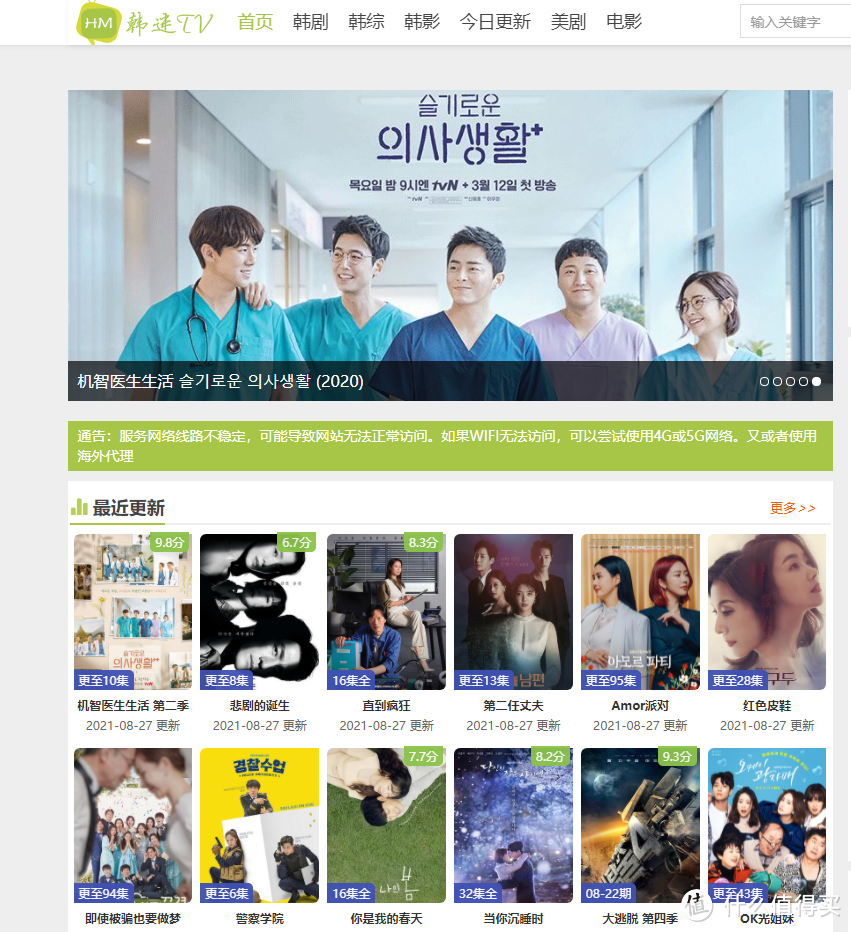Tap 更多 link in 最近更新
The image size is (851, 932).
click(792, 508)
